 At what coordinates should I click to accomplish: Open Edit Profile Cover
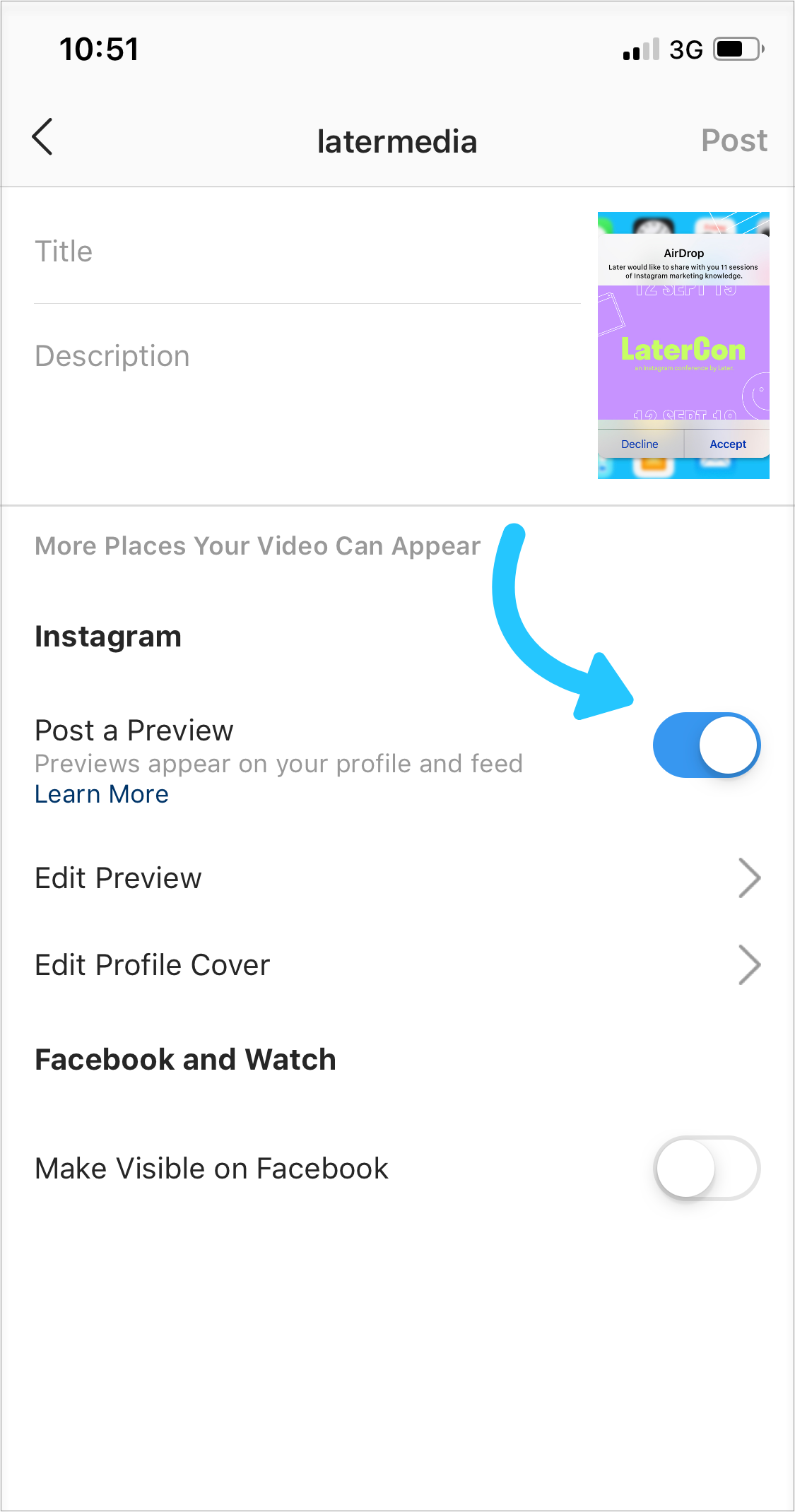(x=397, y=965)
